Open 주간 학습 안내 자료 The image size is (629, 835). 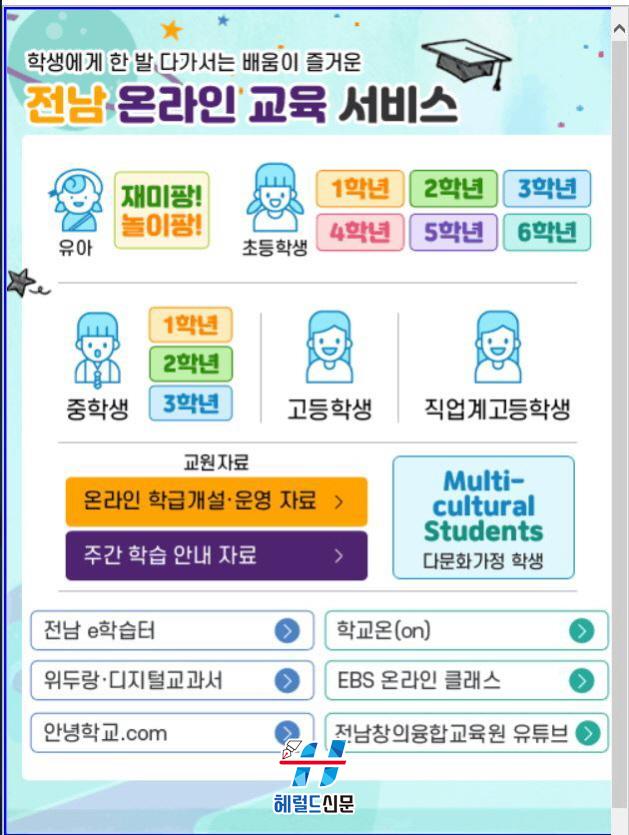point(216,555)
